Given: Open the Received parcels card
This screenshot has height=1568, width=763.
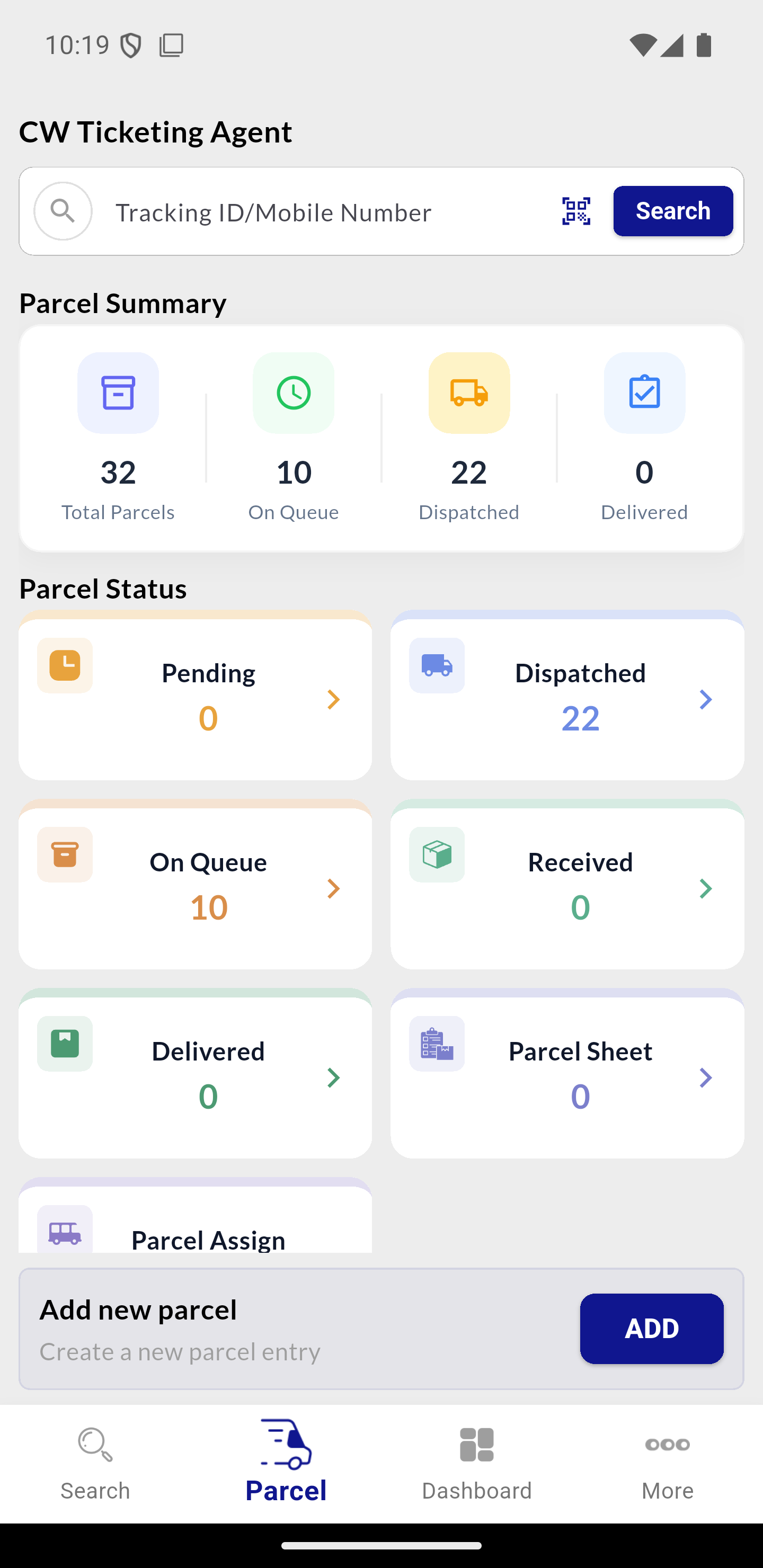Looking at the screenshot, I should point(567,884).
